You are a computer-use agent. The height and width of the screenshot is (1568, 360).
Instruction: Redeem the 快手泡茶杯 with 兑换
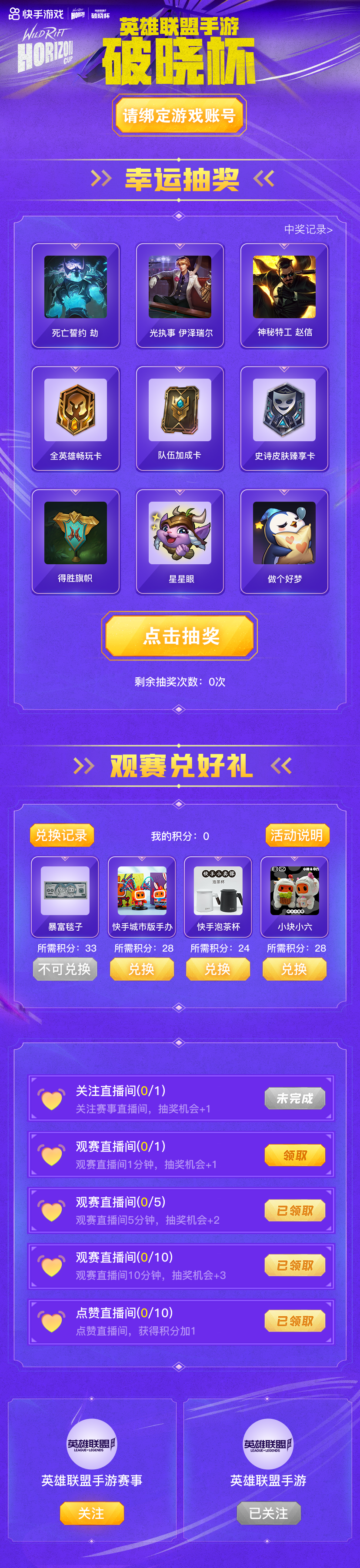218,969
